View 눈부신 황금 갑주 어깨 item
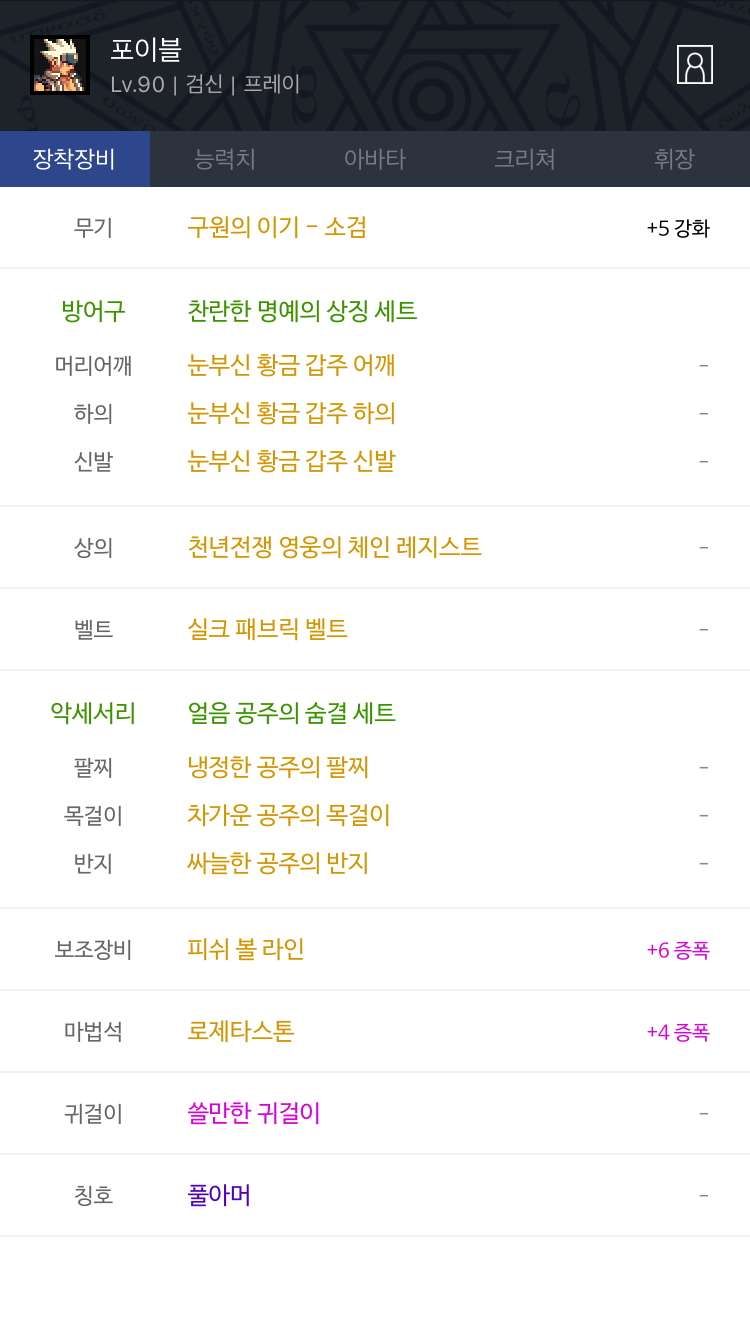750x1334 pixels. click(x=375, y=365)
